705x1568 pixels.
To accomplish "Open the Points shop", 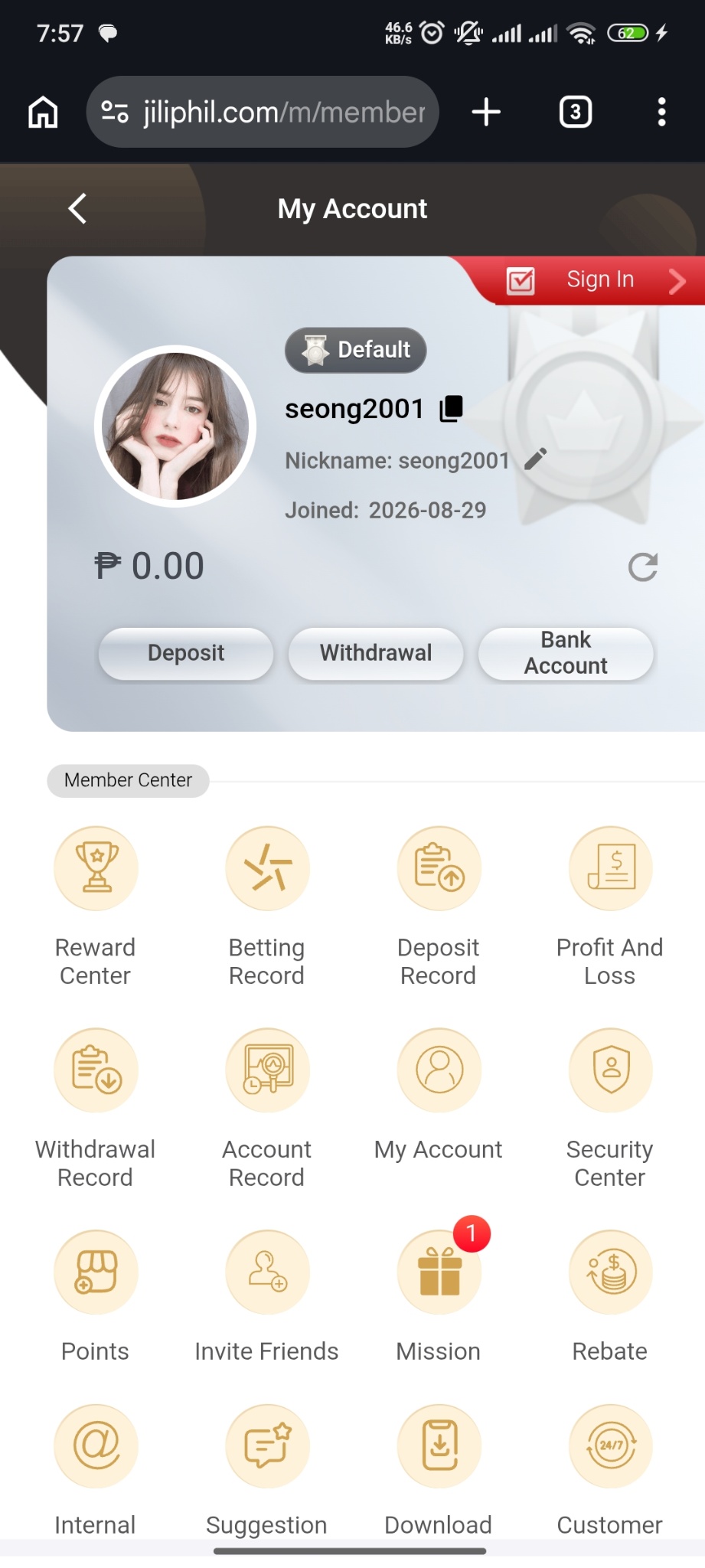I will click(x=96, y=1295).
